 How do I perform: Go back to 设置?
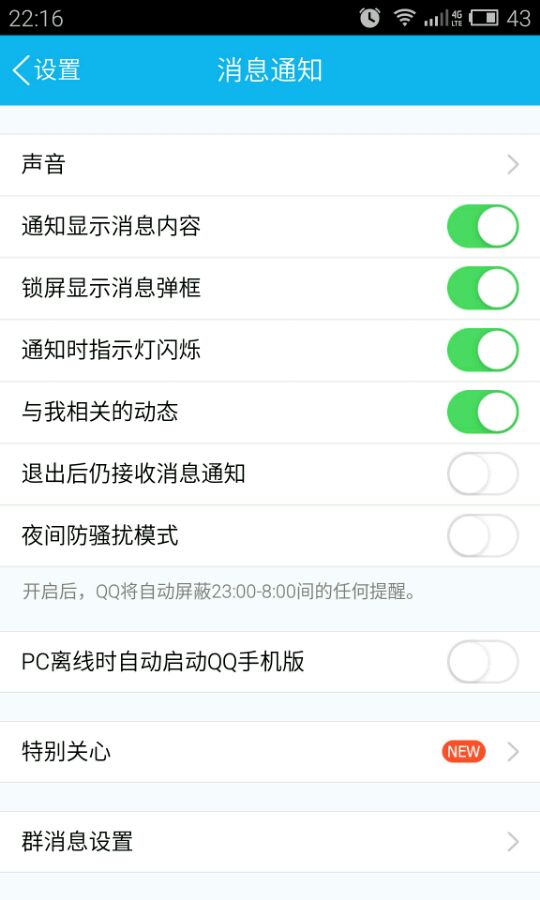point(46,71)
